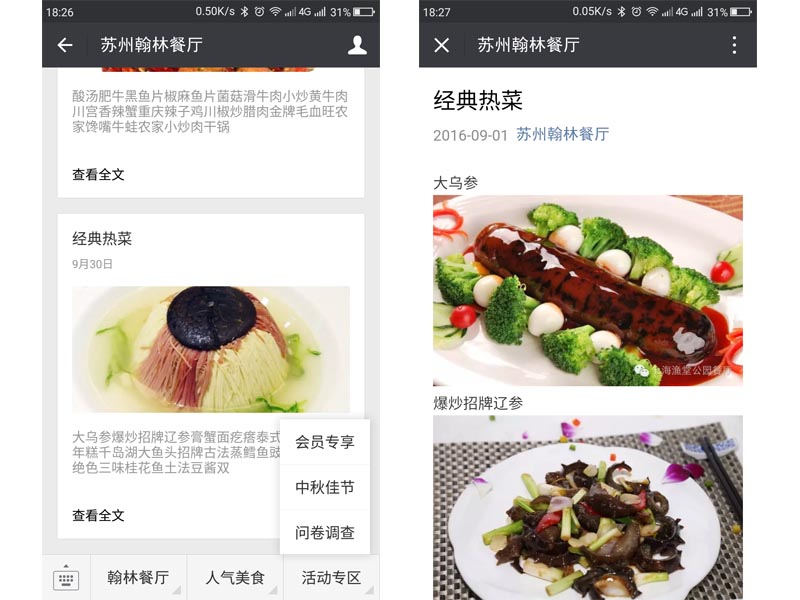Close the article page with the X
This screenshot has width=800, height=600.
tap(442, 45)
